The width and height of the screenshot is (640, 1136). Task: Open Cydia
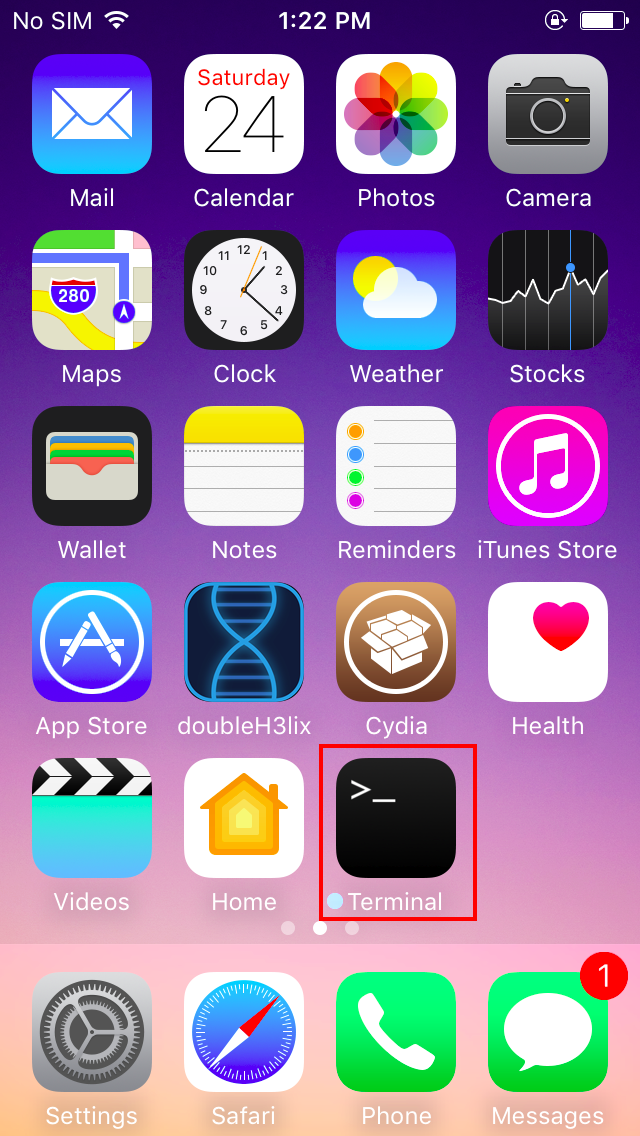pyautogui.click(x=396, y=642)
